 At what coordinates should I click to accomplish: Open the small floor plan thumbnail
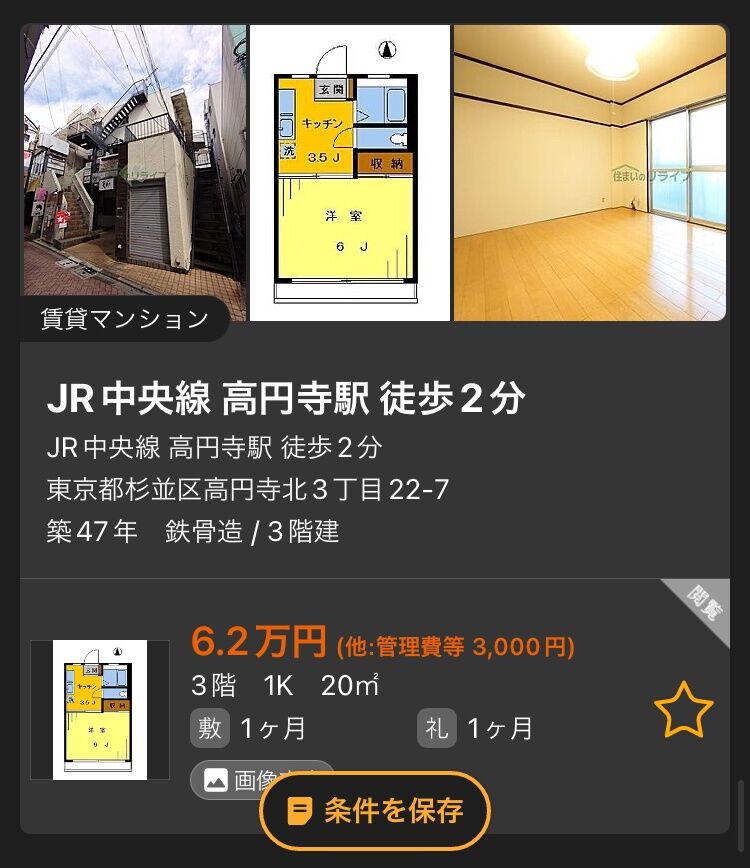(100, 709)
